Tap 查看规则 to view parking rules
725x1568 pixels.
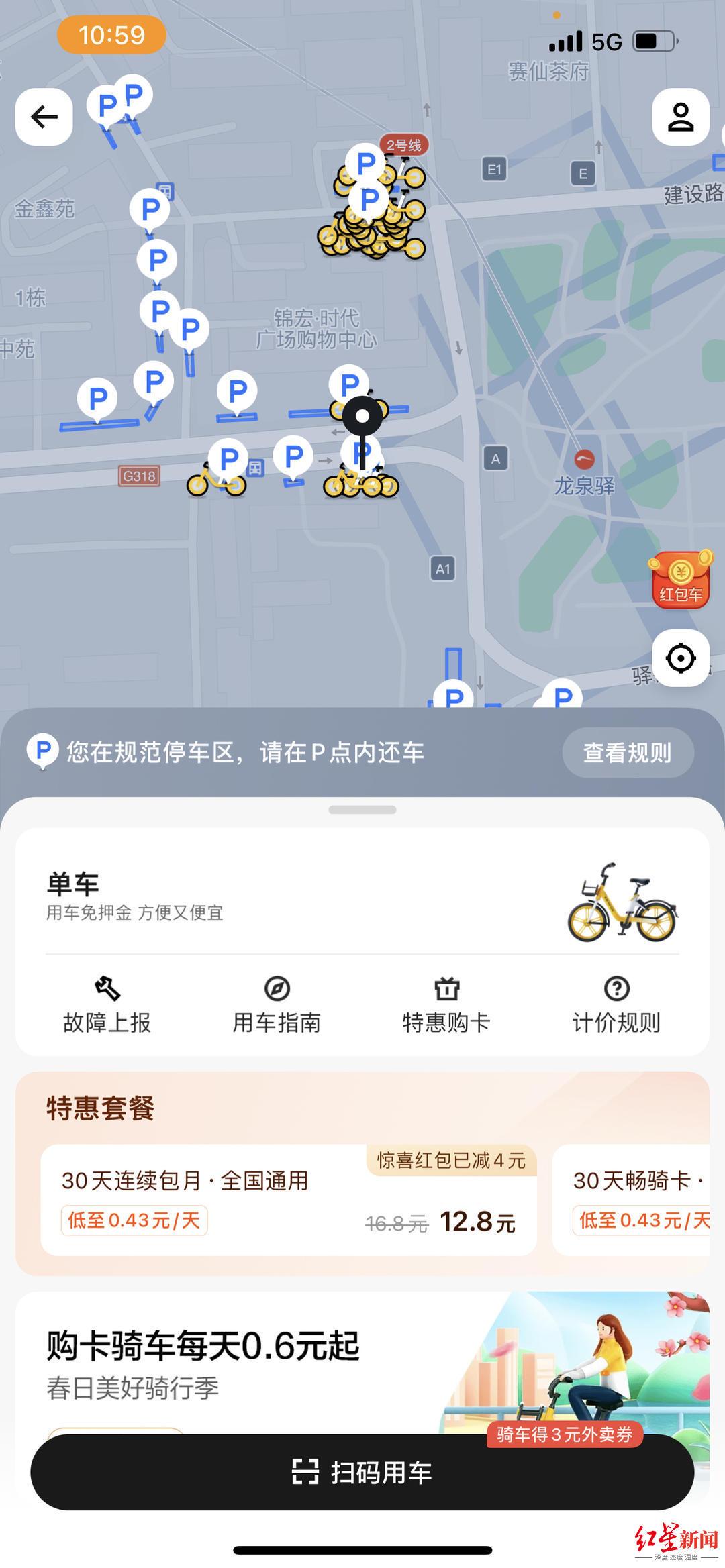(x=627, y=753)
